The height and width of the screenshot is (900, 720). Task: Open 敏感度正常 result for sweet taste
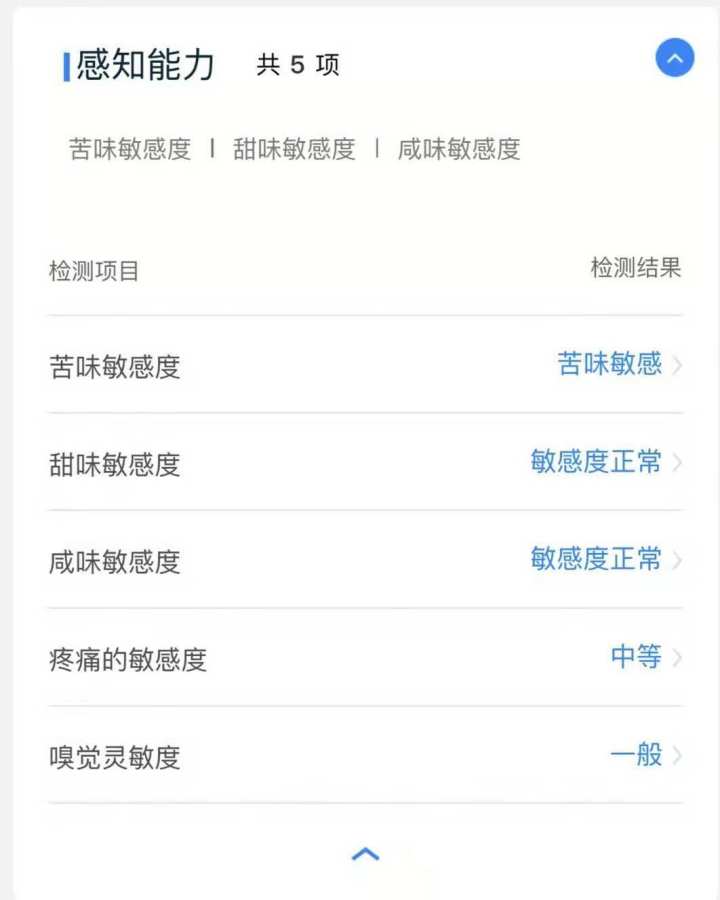coord(597,462)
